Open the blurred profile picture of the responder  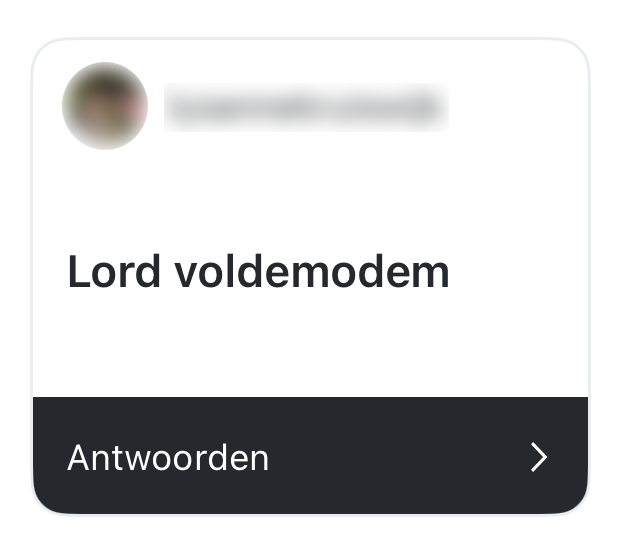click(x=105, y=106)
